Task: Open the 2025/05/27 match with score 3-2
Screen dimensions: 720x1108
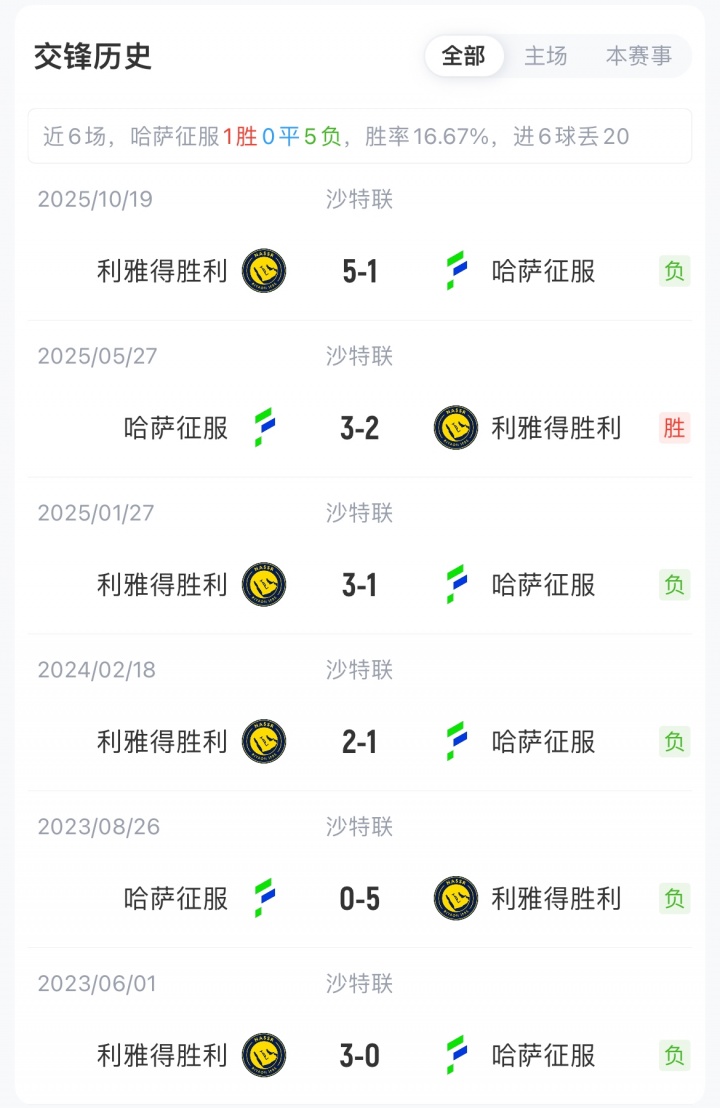Action: click(x=360, y=428)
